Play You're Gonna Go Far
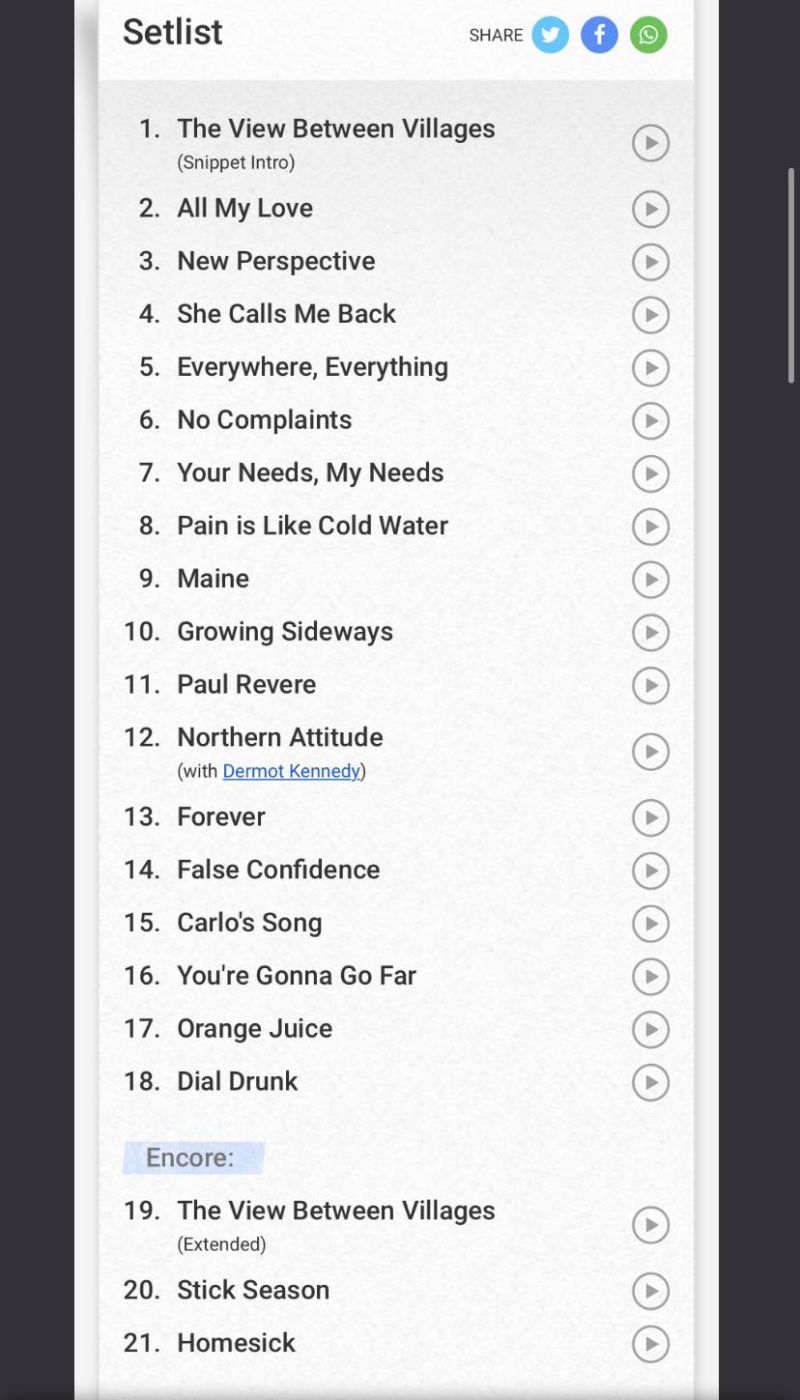Screen dimensions: 800x1400 point(650,977)
